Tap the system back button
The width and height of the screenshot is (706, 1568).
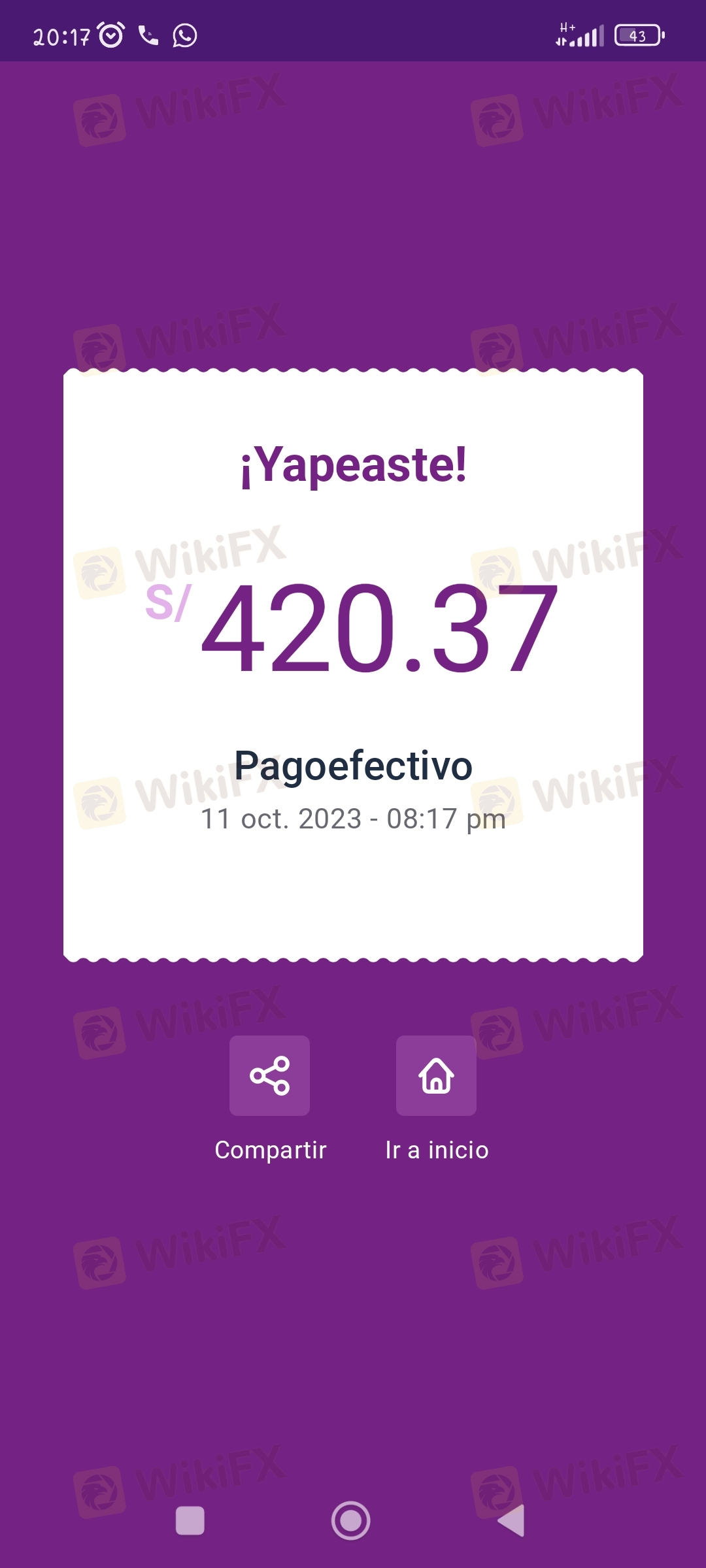point(511,1520)
